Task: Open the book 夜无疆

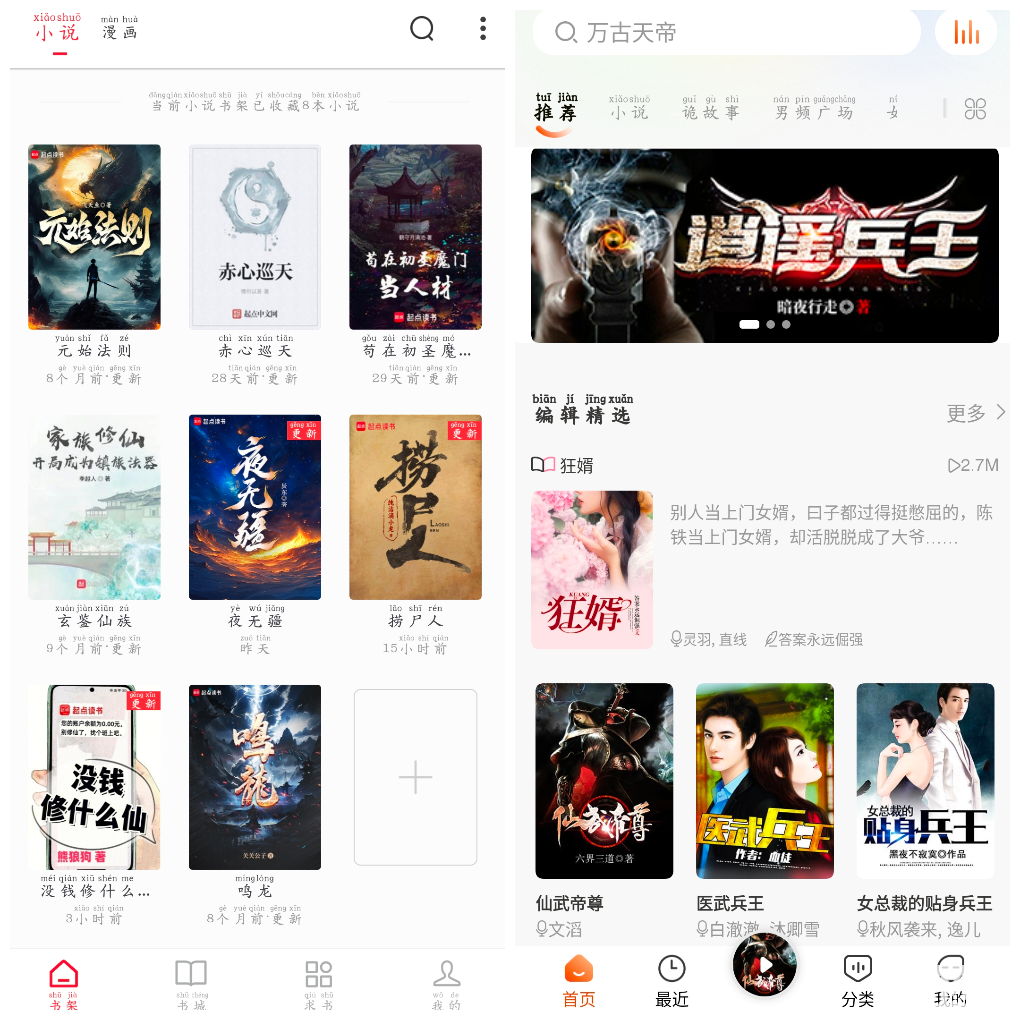Action: click(255, 507)
